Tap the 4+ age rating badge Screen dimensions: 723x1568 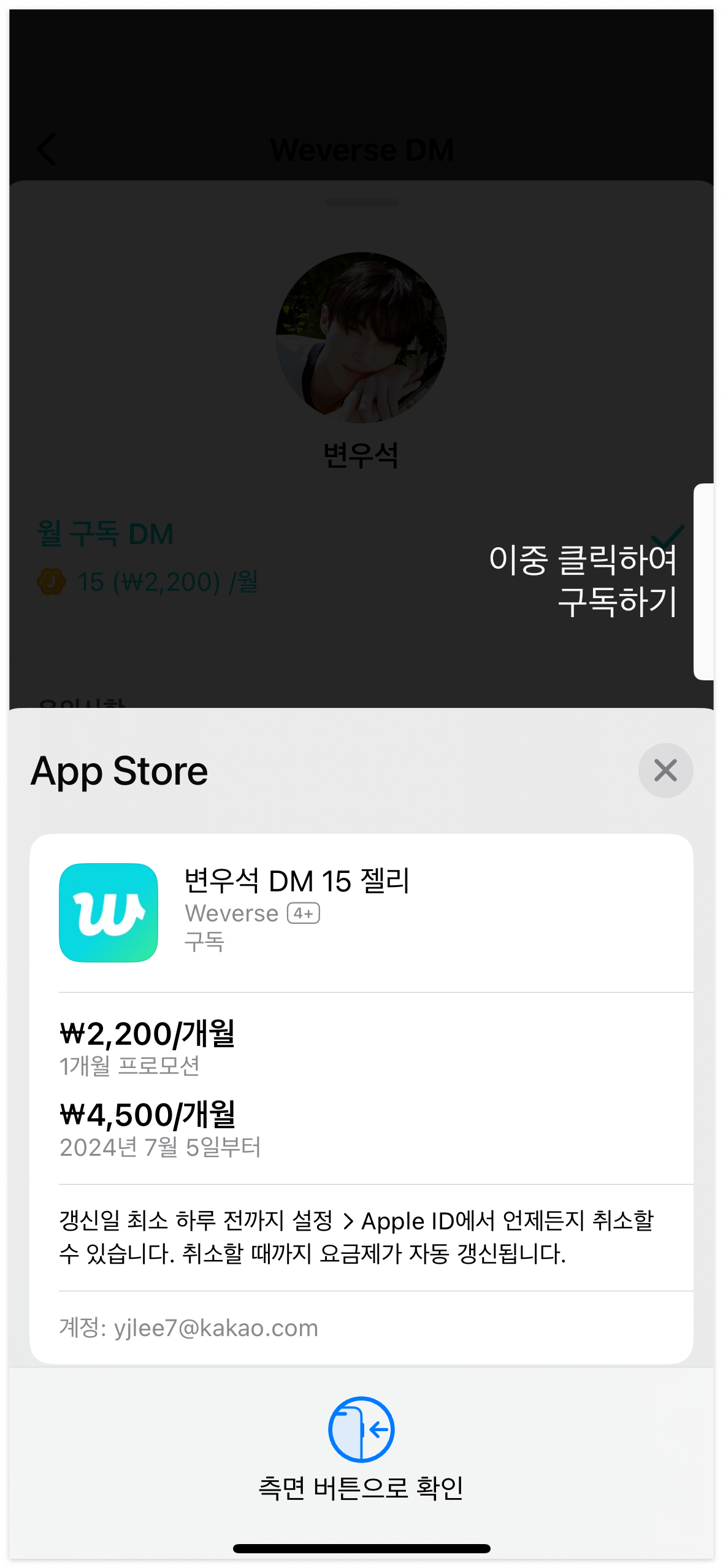[303, 913]
